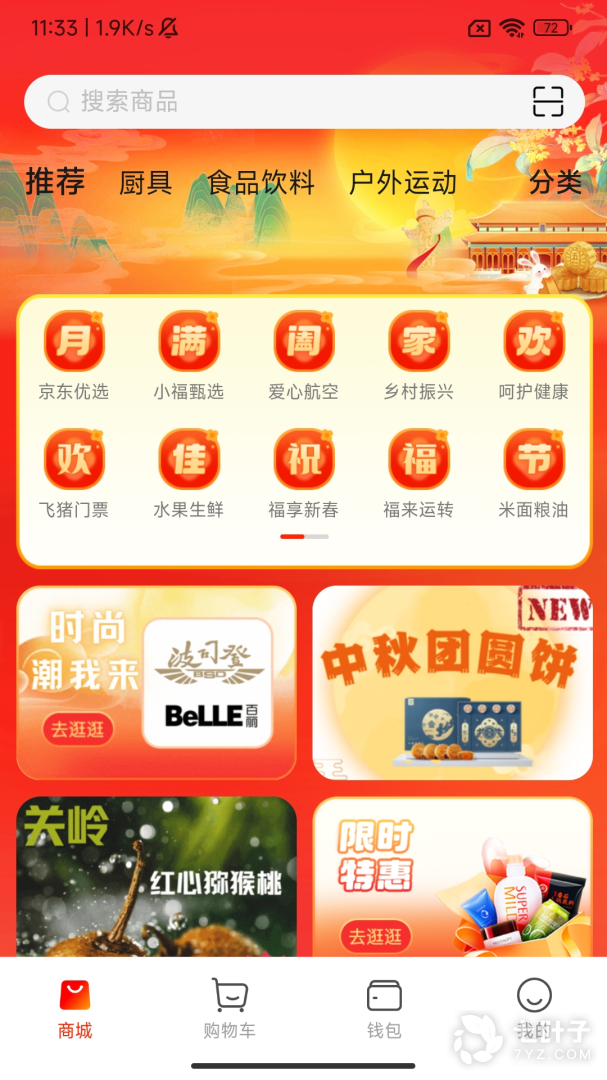The width and height of the screenshot is (607, 1080).
Task: Tap 去逛逛 on the 限时特惠 card
Action: 375,936
